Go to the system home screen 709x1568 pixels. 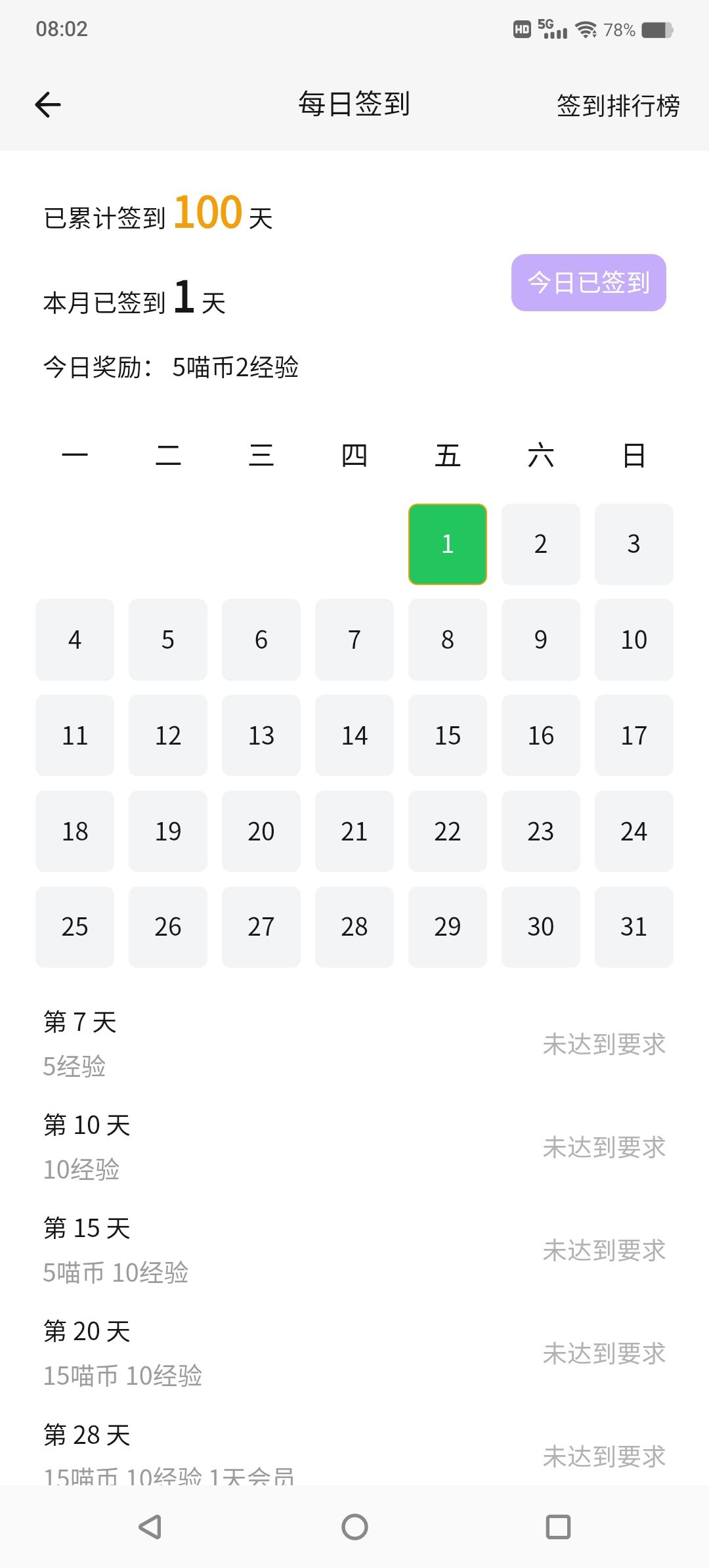point(354,1527)
